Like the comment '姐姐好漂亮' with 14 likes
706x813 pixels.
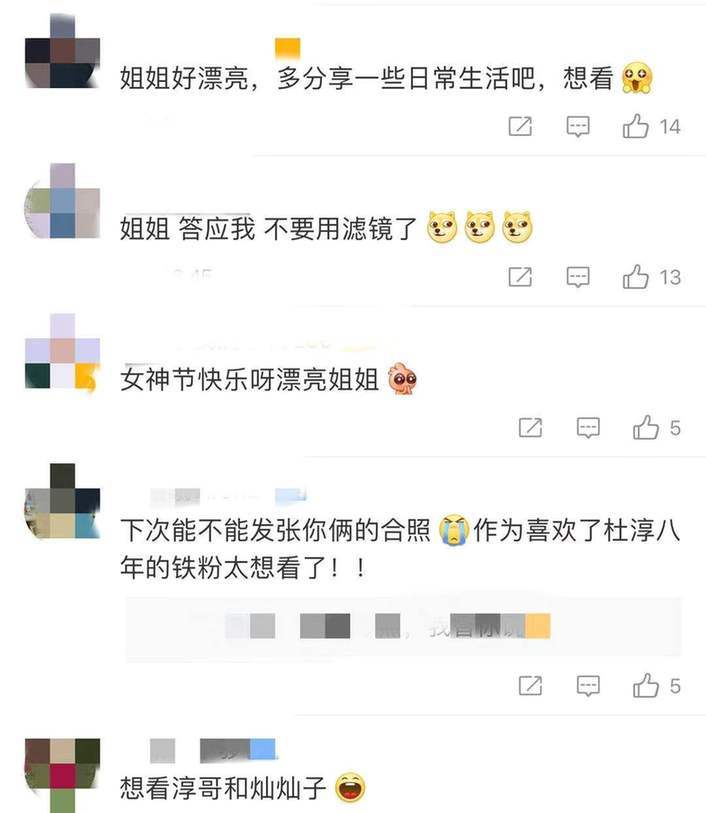click(636, 126)
